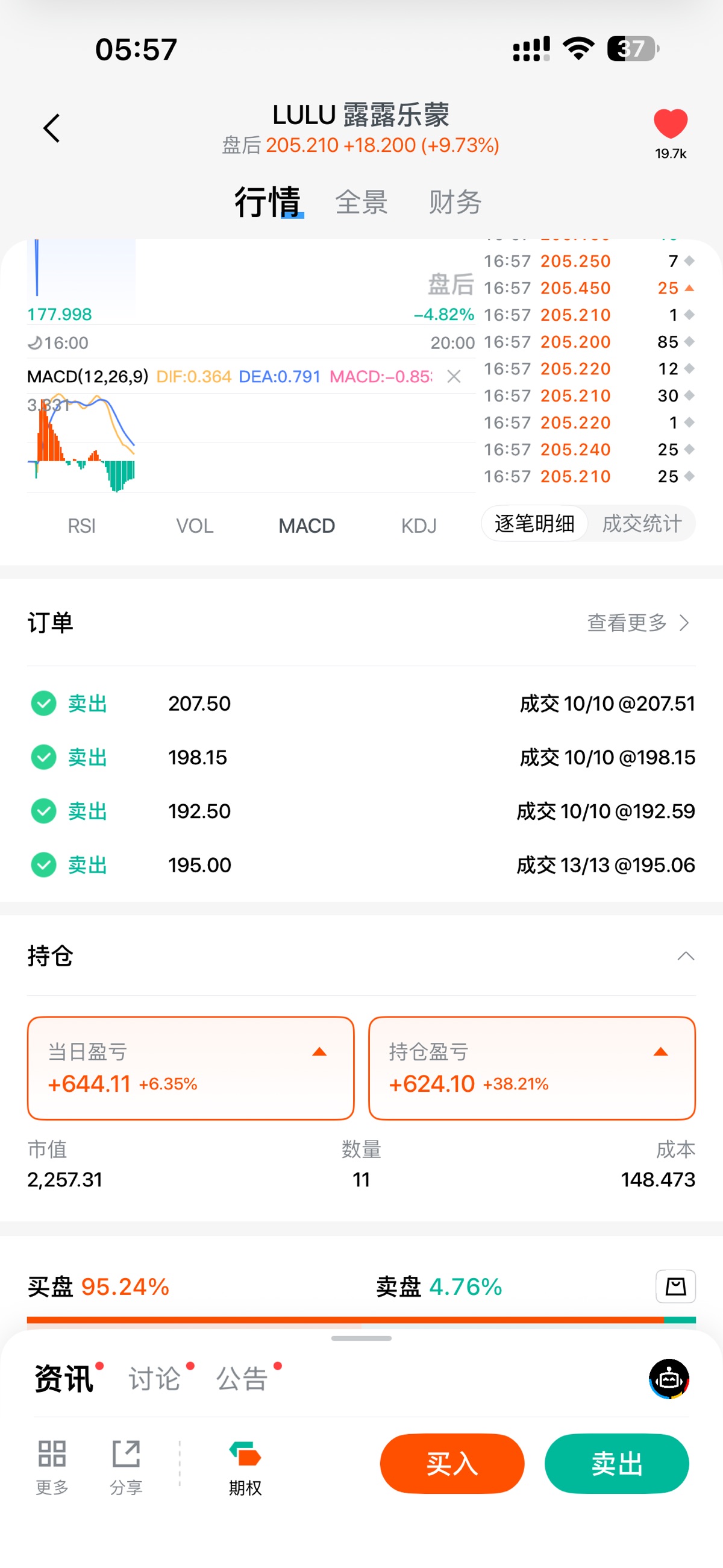Open the AI assistant robot icon
The height and width of the screenshot is (1568, 723).
tap(669, 1379)
